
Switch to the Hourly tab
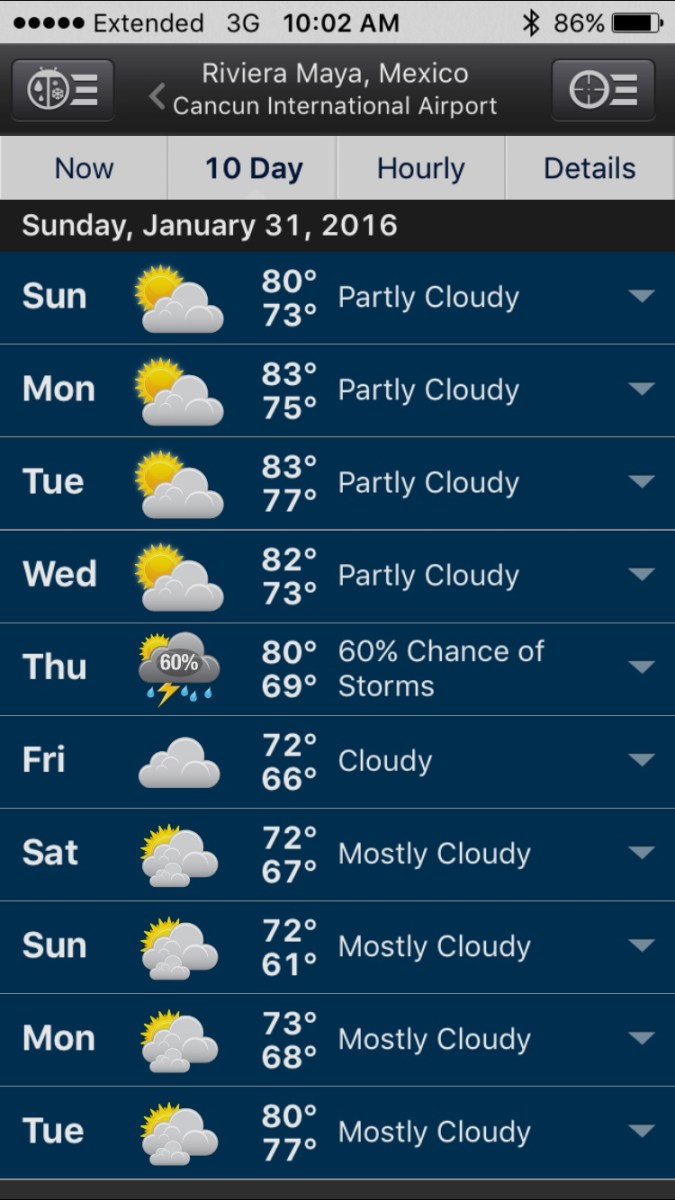click(x=420, y=168)
